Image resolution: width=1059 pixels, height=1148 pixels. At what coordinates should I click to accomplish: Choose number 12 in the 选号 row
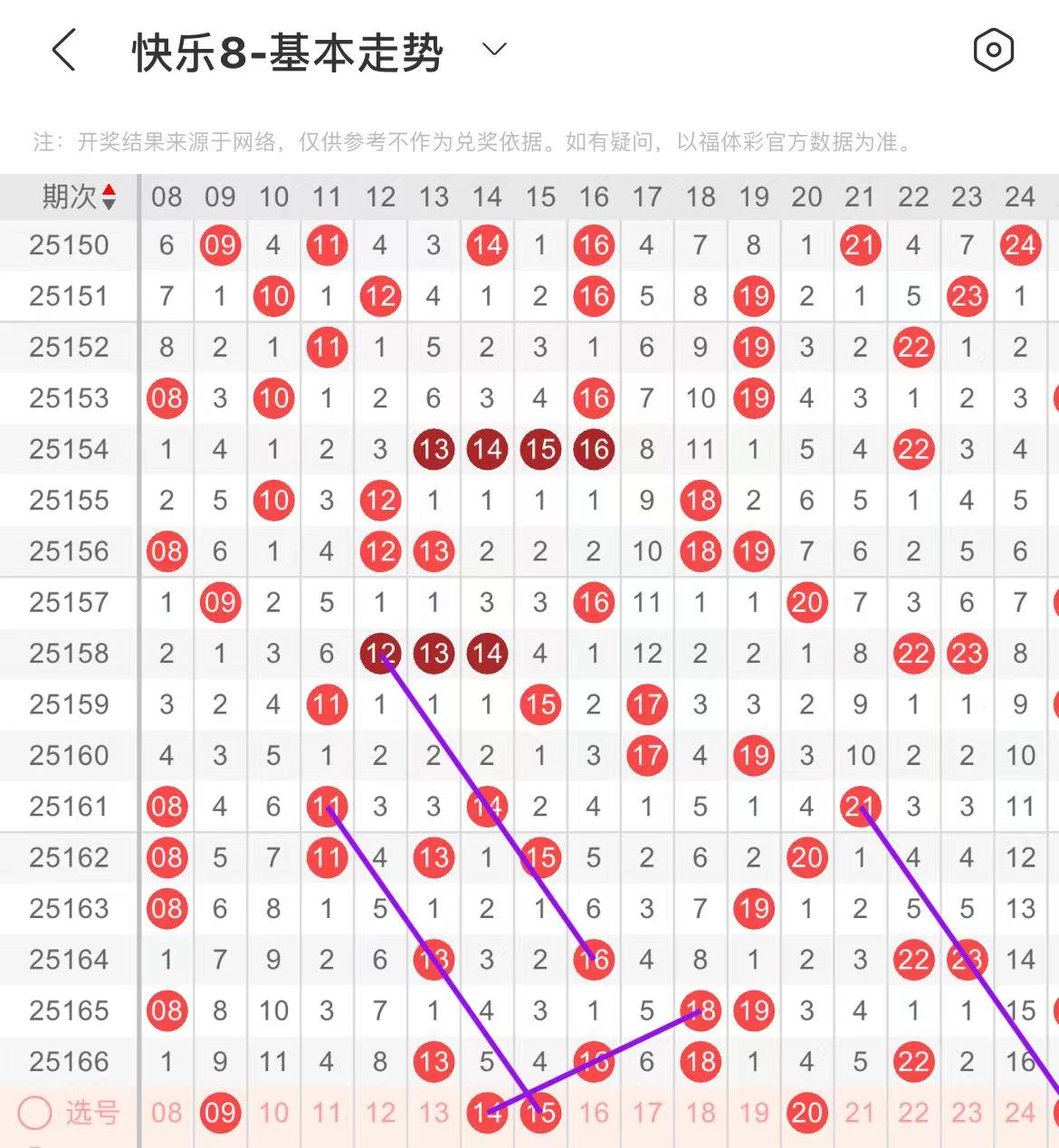click(380, 1113)
